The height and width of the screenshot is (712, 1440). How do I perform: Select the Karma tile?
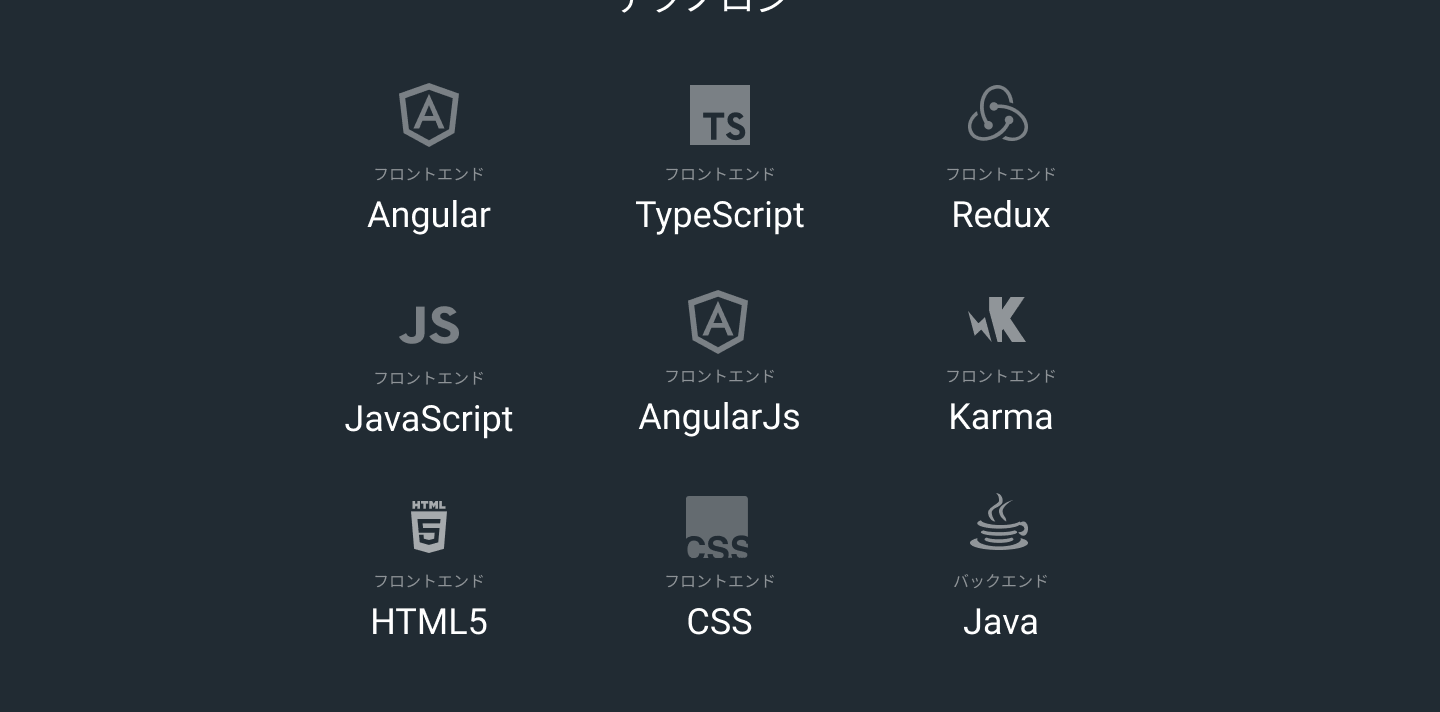1000,364
